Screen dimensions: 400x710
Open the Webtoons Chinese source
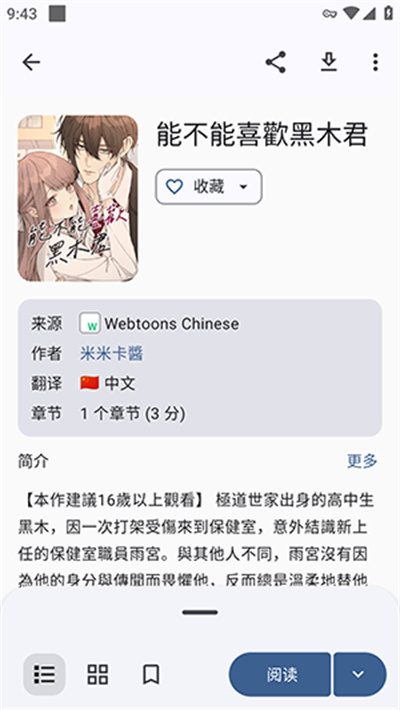159,324
